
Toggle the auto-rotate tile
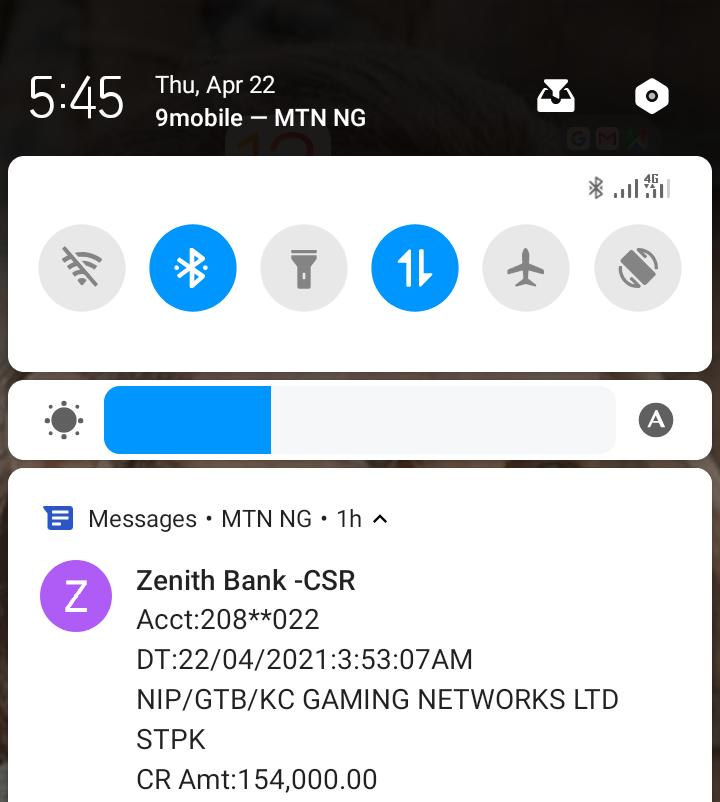point(637,269)
